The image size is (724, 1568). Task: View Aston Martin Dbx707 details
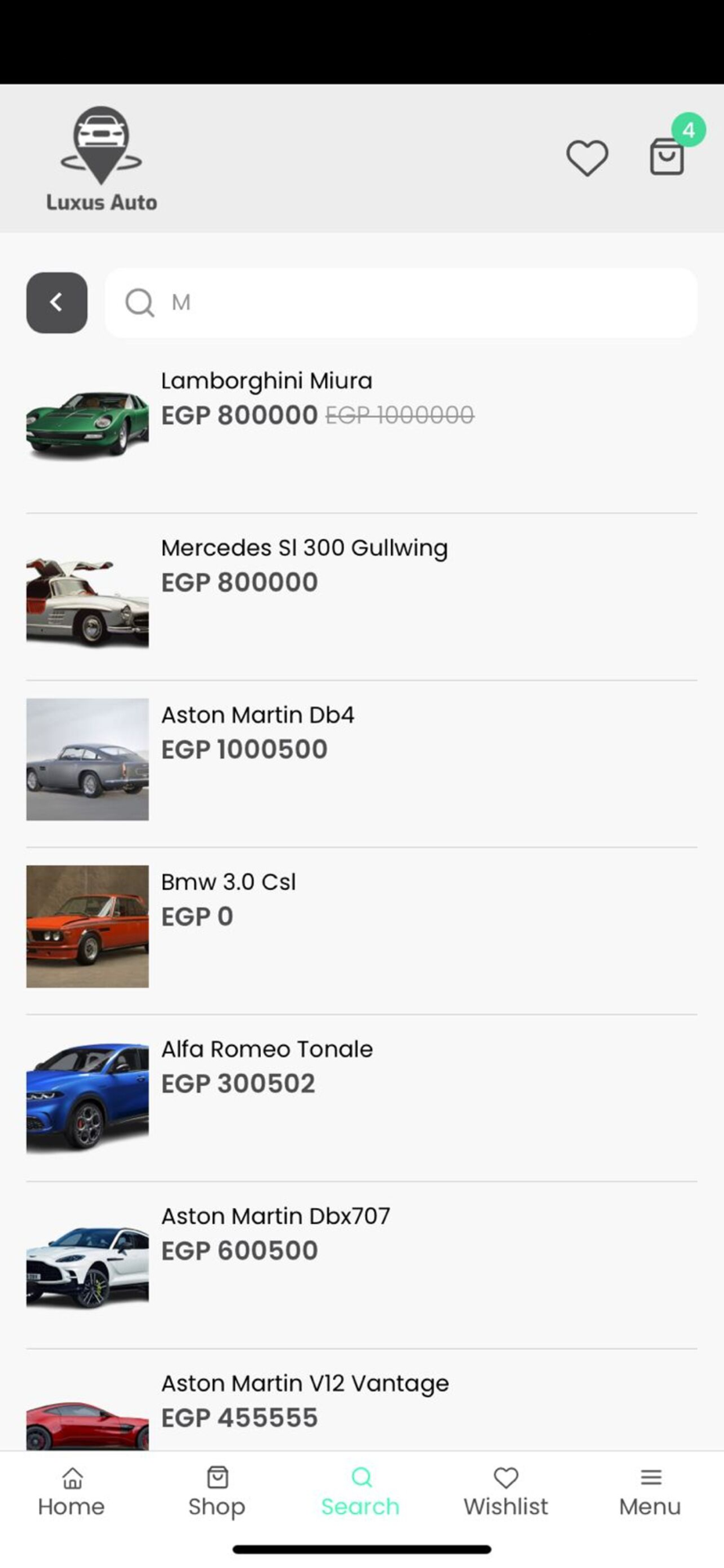(275, 1216)
